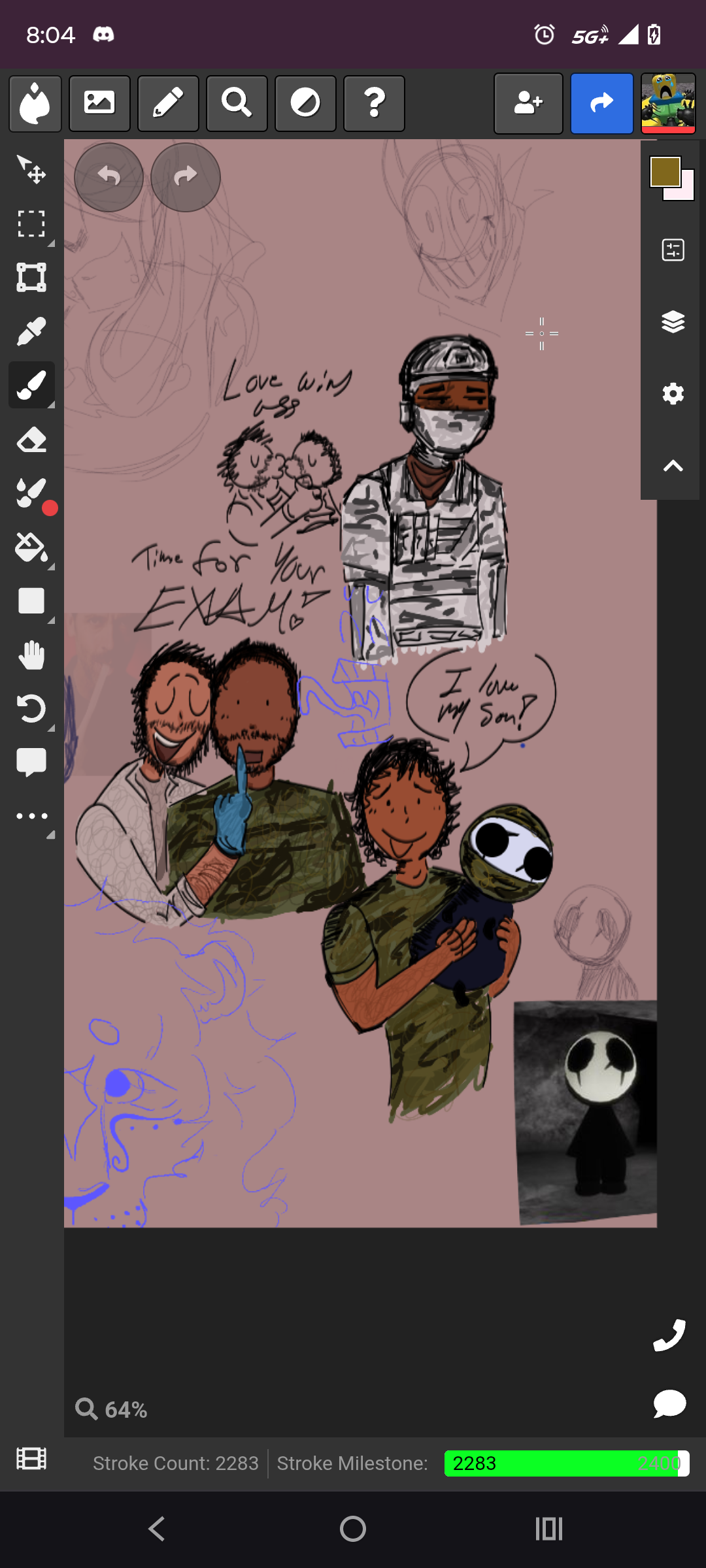Collapse the right side panel
This screenshot has width=706, height=1568.
click(x=673, y=466)
